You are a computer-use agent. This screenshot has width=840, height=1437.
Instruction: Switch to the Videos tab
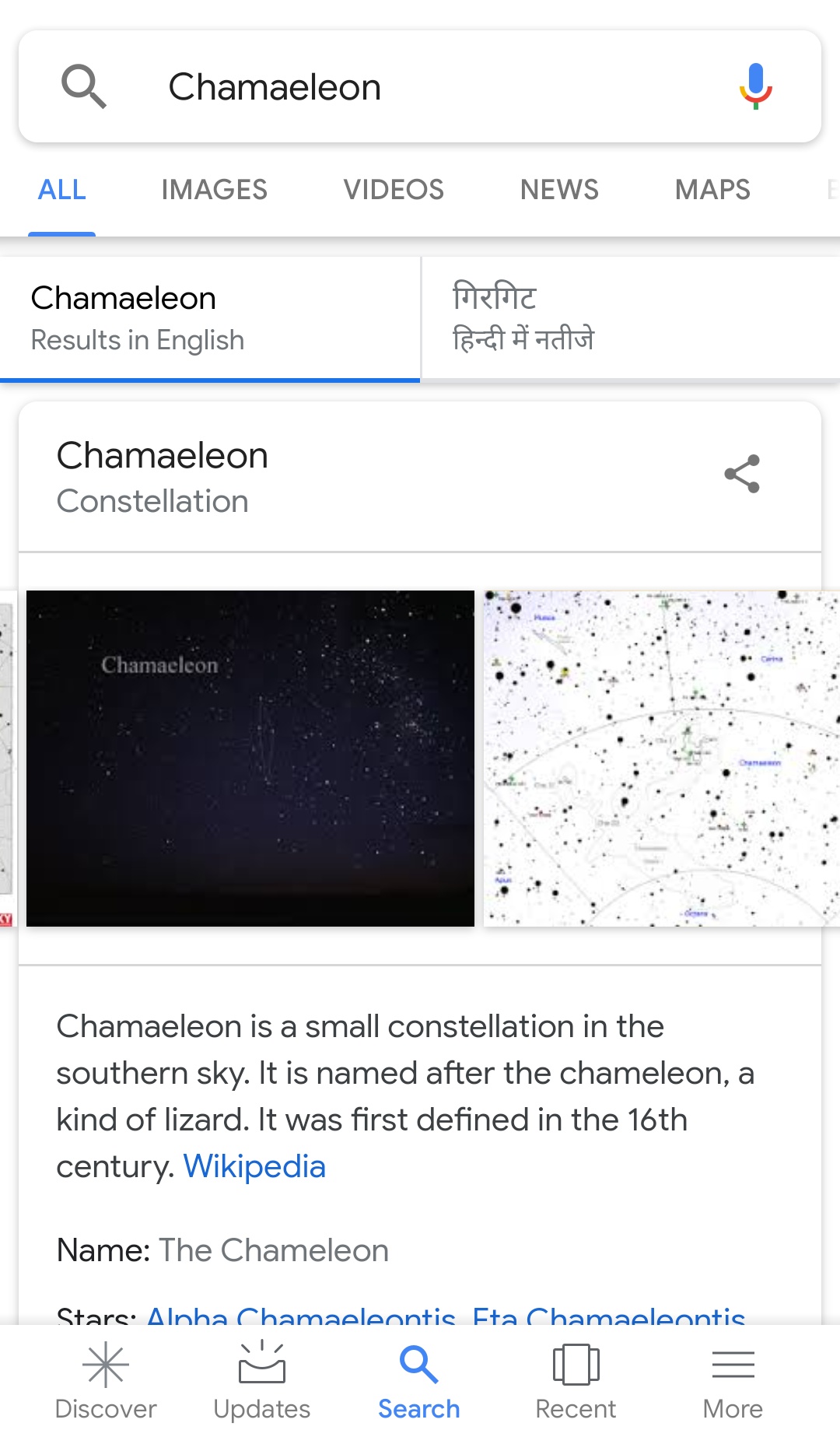pos(394,190)
